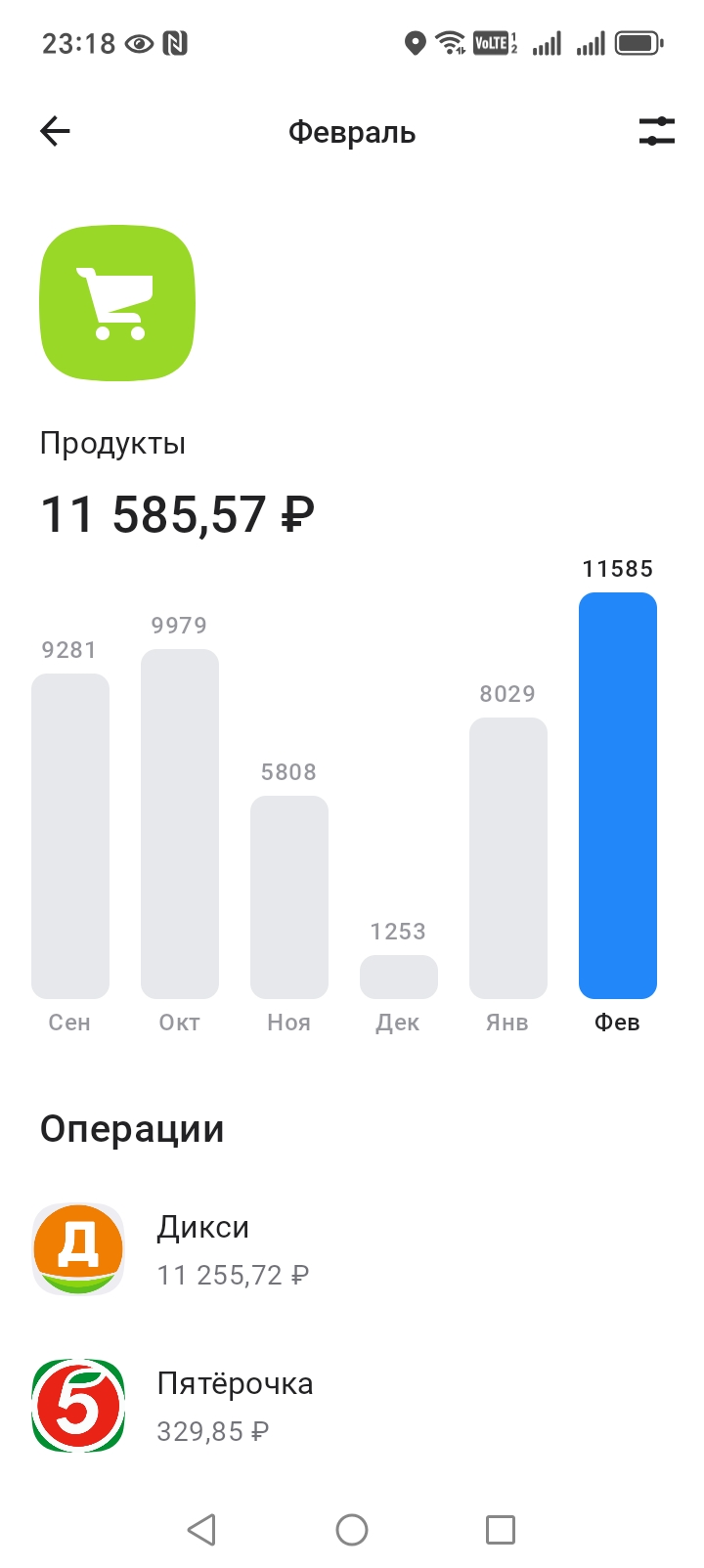
Task: Open the filter settings icon
Action: [656, 131]
